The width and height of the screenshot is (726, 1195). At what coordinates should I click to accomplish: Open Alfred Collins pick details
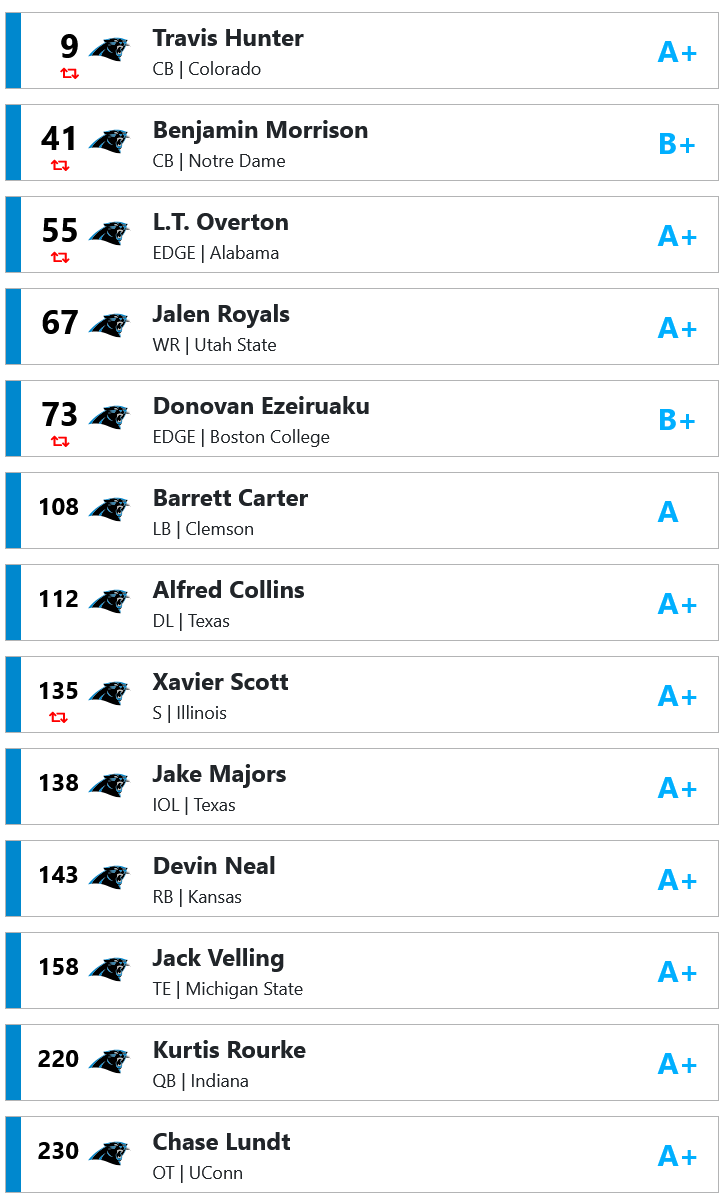[x=362, y=602]
